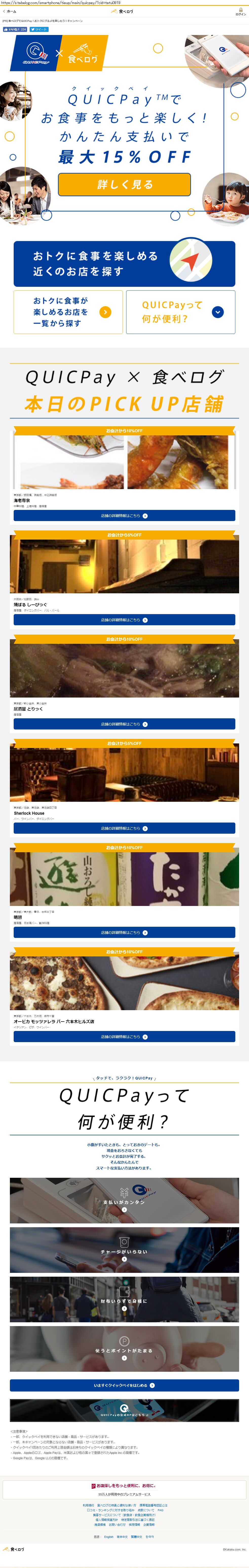Screen dimensions: 249x1568
Task: Open the ログイン page
Action: [x=240, y=12]
